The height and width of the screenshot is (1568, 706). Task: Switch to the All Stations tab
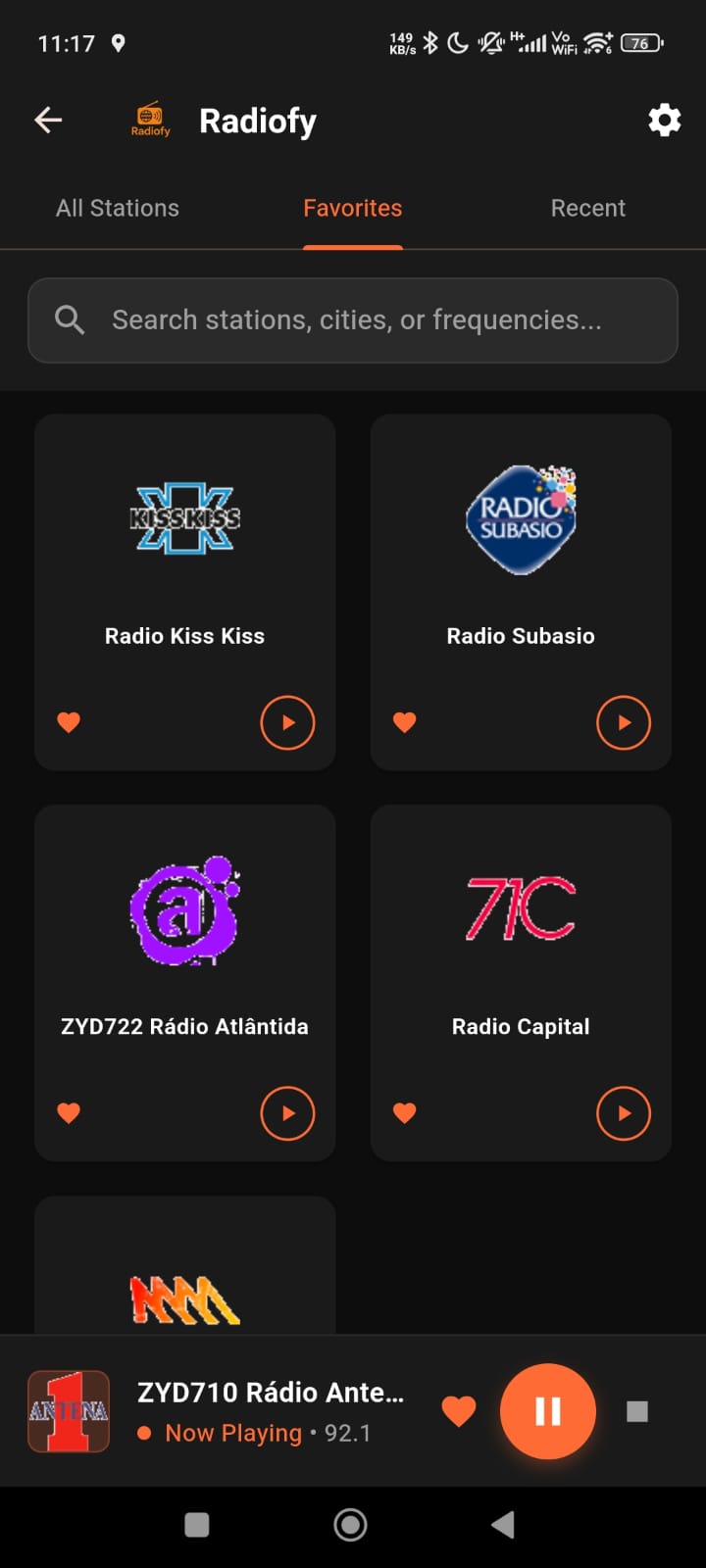(118, 208)
